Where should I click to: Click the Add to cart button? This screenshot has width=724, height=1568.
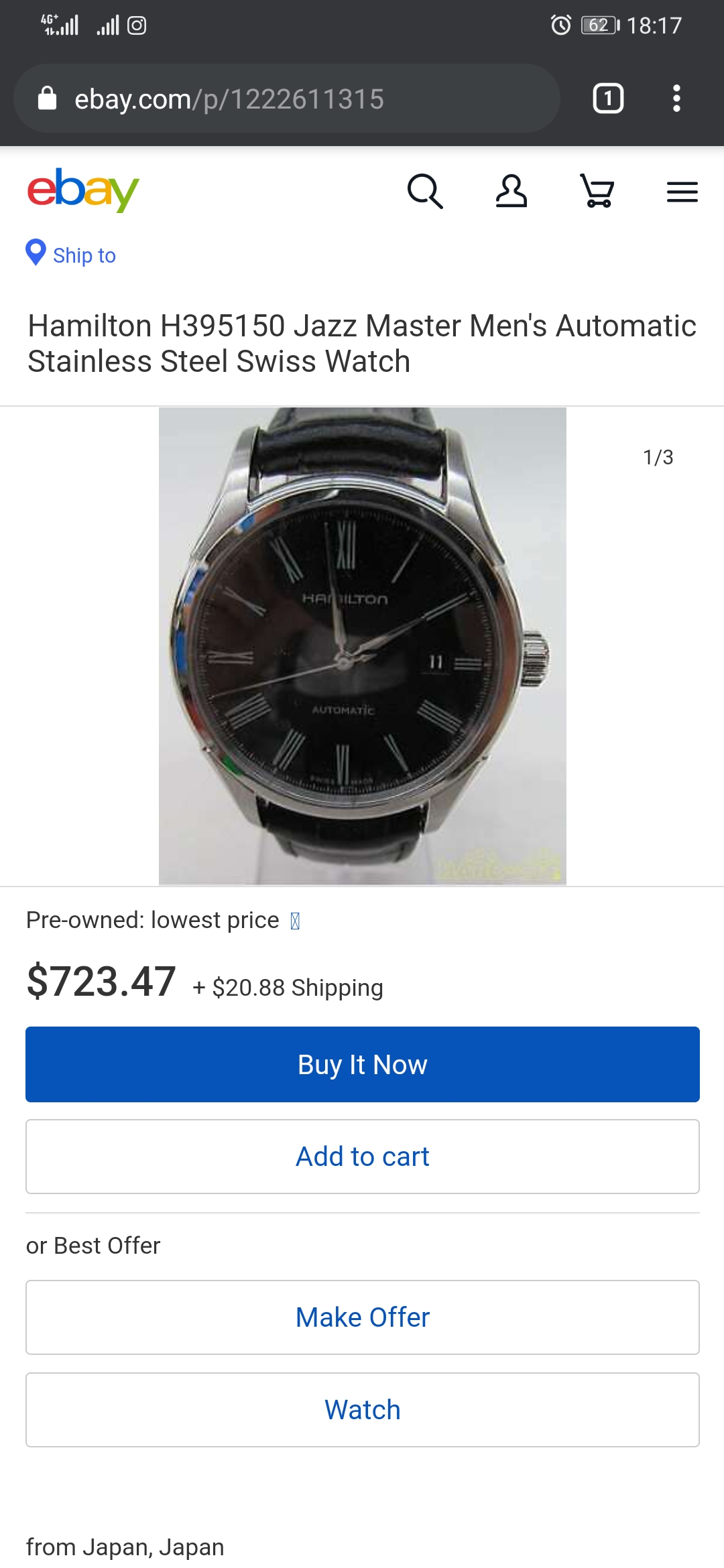tap(362, 1156)
